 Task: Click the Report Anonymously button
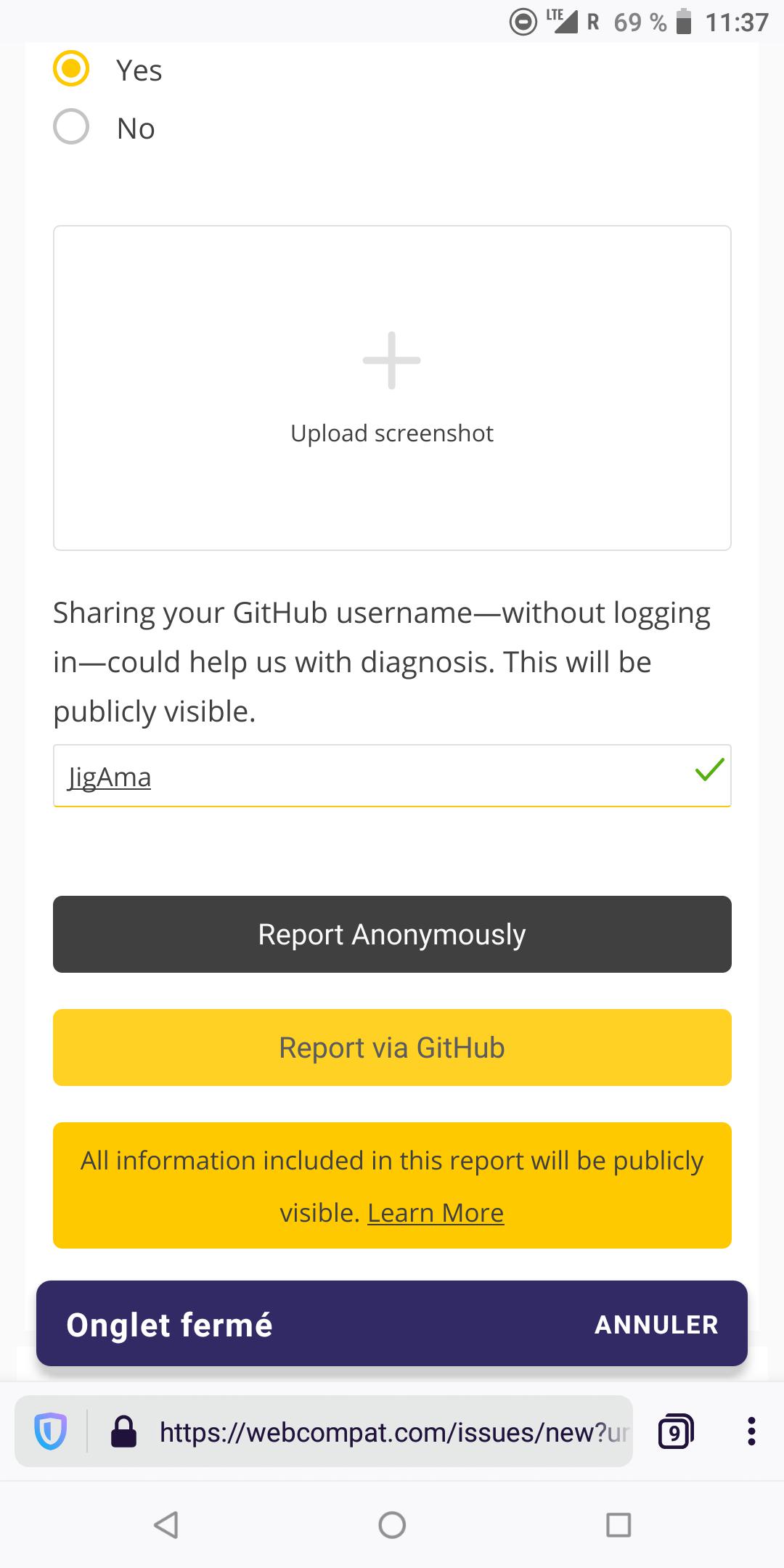[x=391, y=934]
